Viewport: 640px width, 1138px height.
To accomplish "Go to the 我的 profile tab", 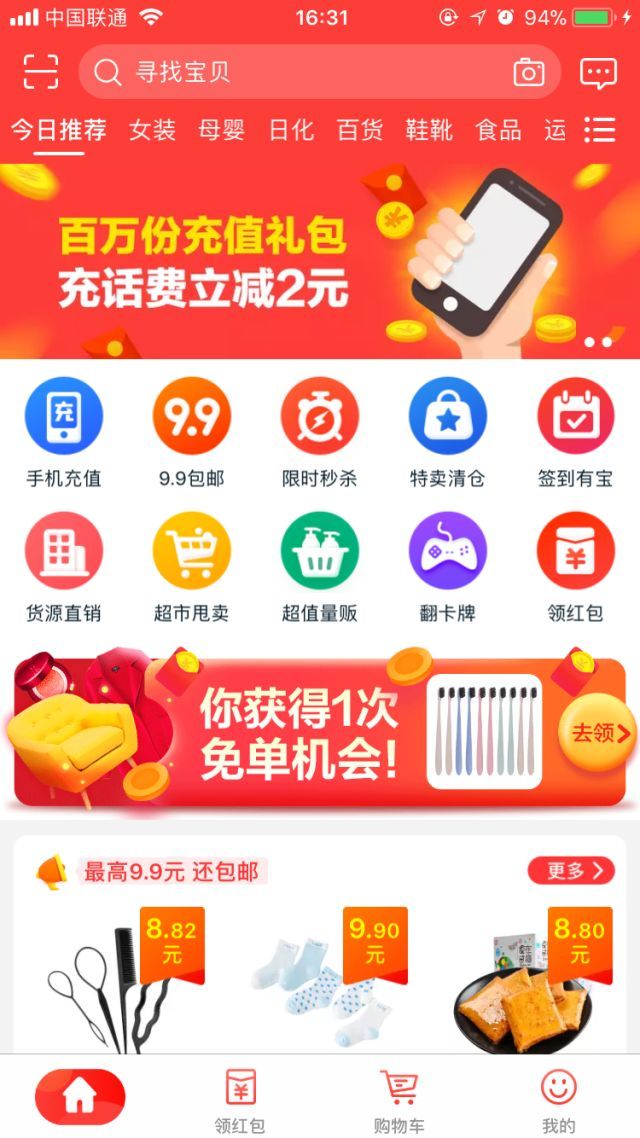I will point(558,1098).
